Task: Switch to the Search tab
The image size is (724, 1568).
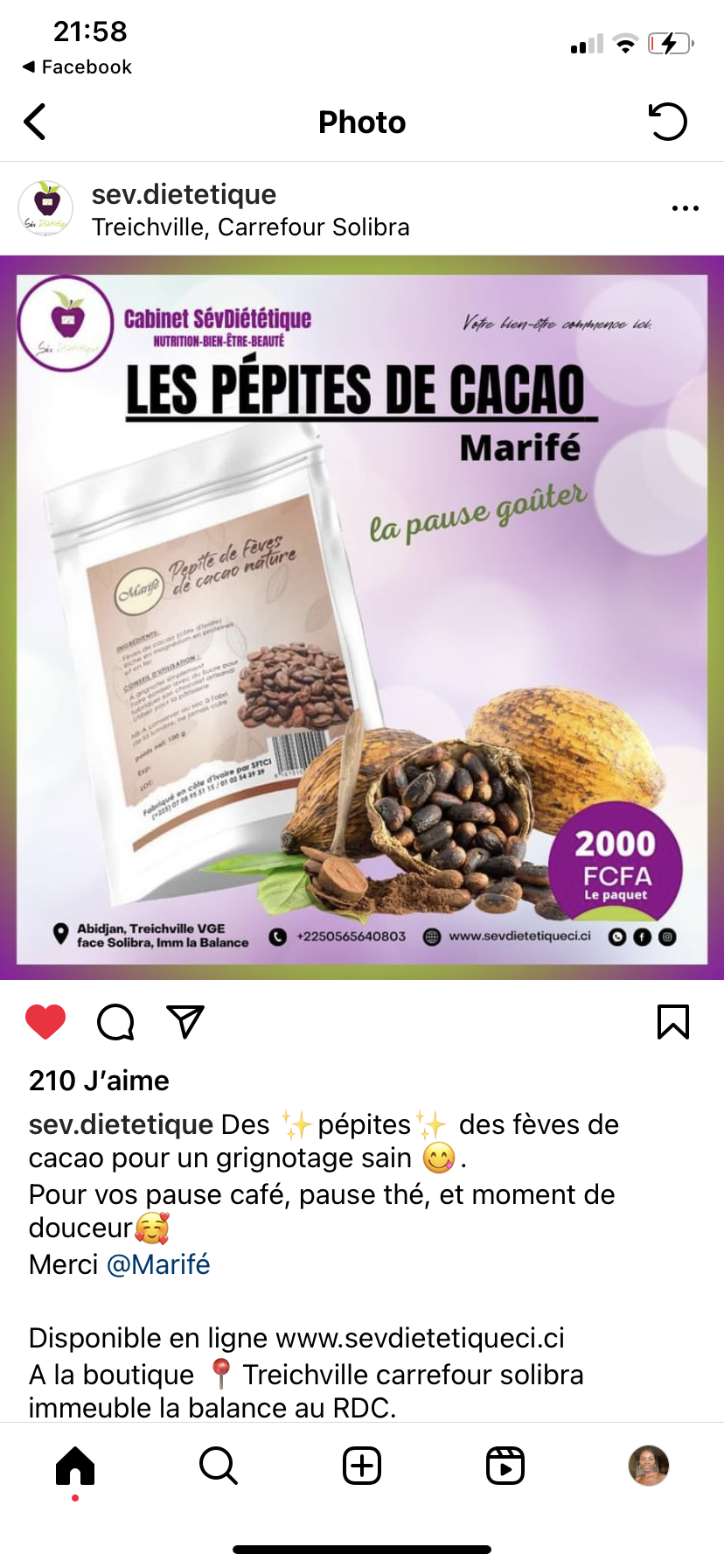Action: coord(218,1466)
